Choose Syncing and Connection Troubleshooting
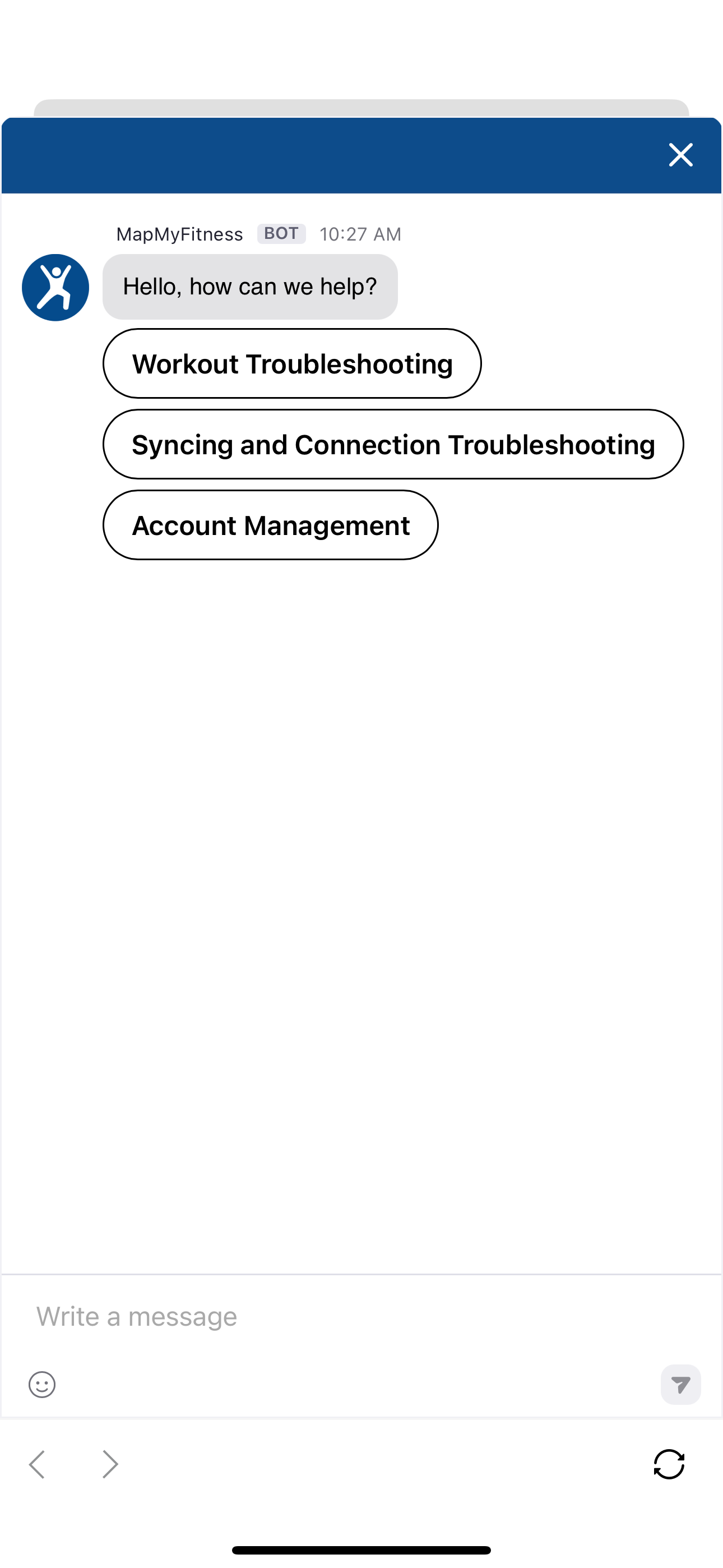723x1568 pixels. pos(392,444)
